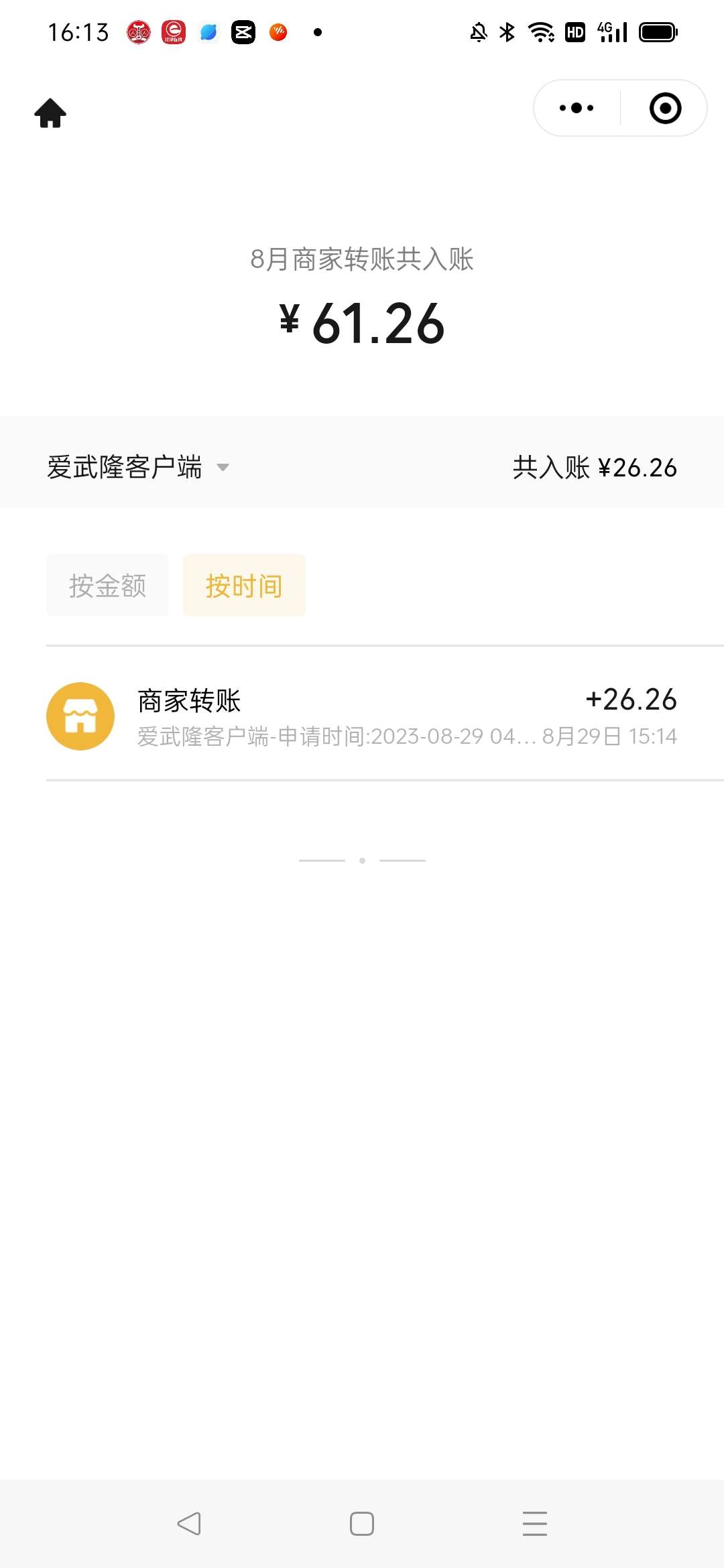Tap the system back button
724x1568 pixels.
coord(189,1523)
